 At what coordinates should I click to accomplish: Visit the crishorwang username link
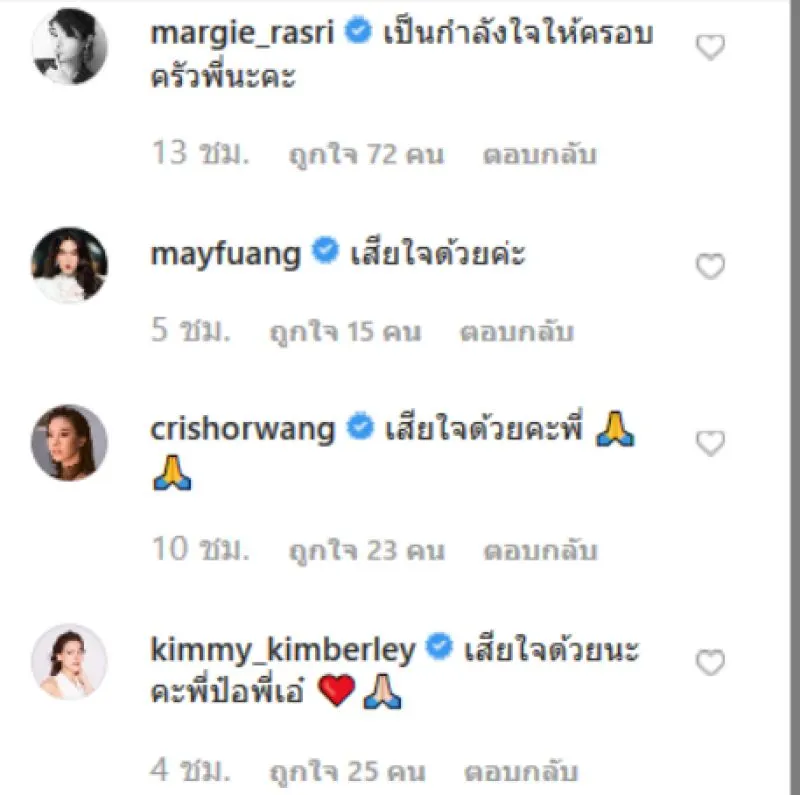pos(243,430)
